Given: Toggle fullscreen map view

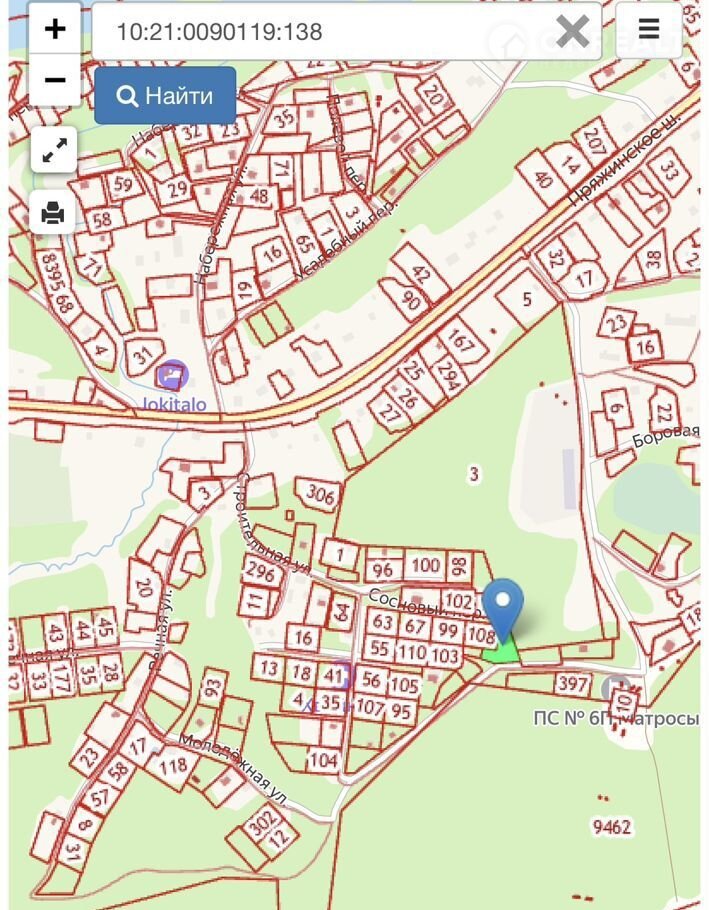Looking at the screenshot, I should [54, 151].
